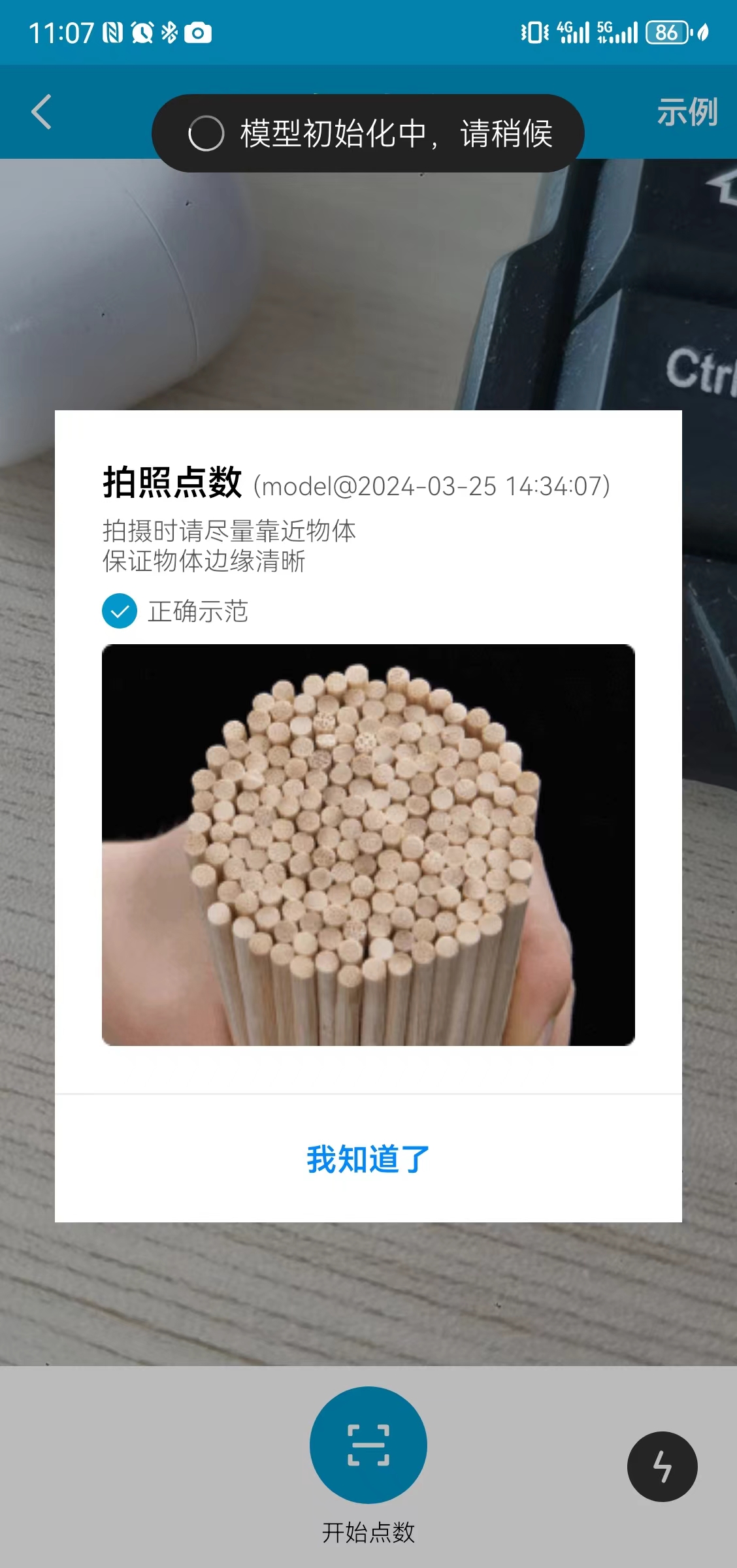This screenshot has height=1568, width=737.
Task: Toggle the camera flash
Action: coord(662,1466)
